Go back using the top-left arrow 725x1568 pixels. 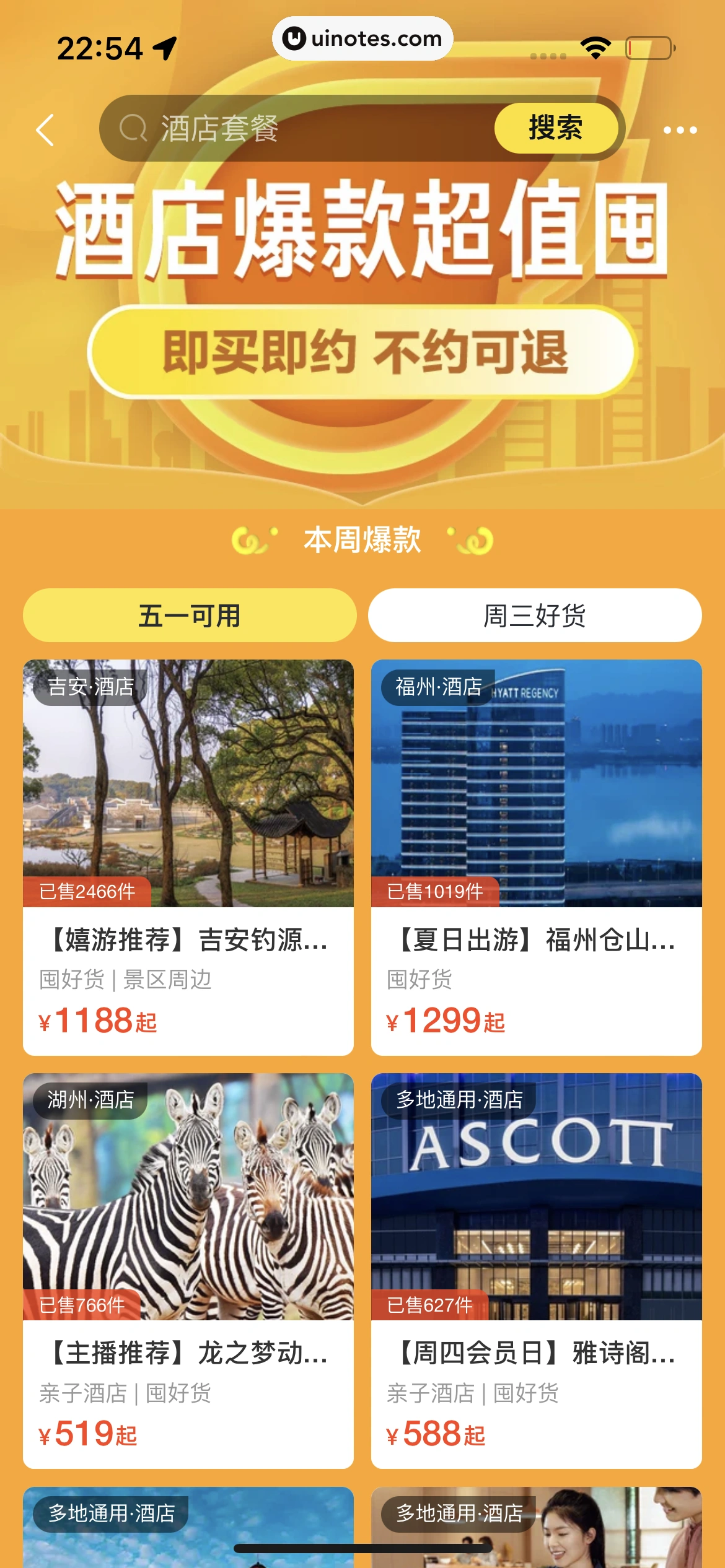[x=45, y=130]
